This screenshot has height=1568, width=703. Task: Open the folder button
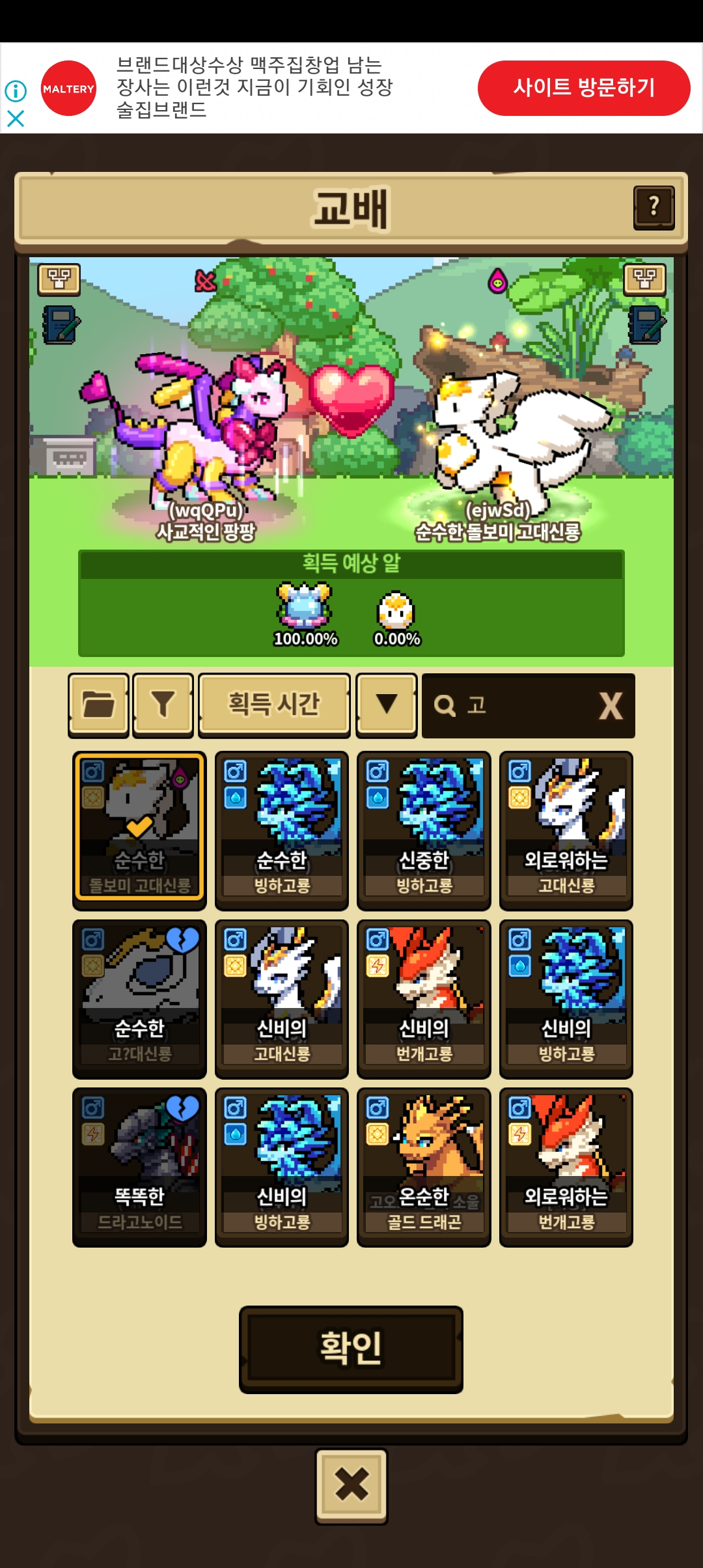click(98, 705)
